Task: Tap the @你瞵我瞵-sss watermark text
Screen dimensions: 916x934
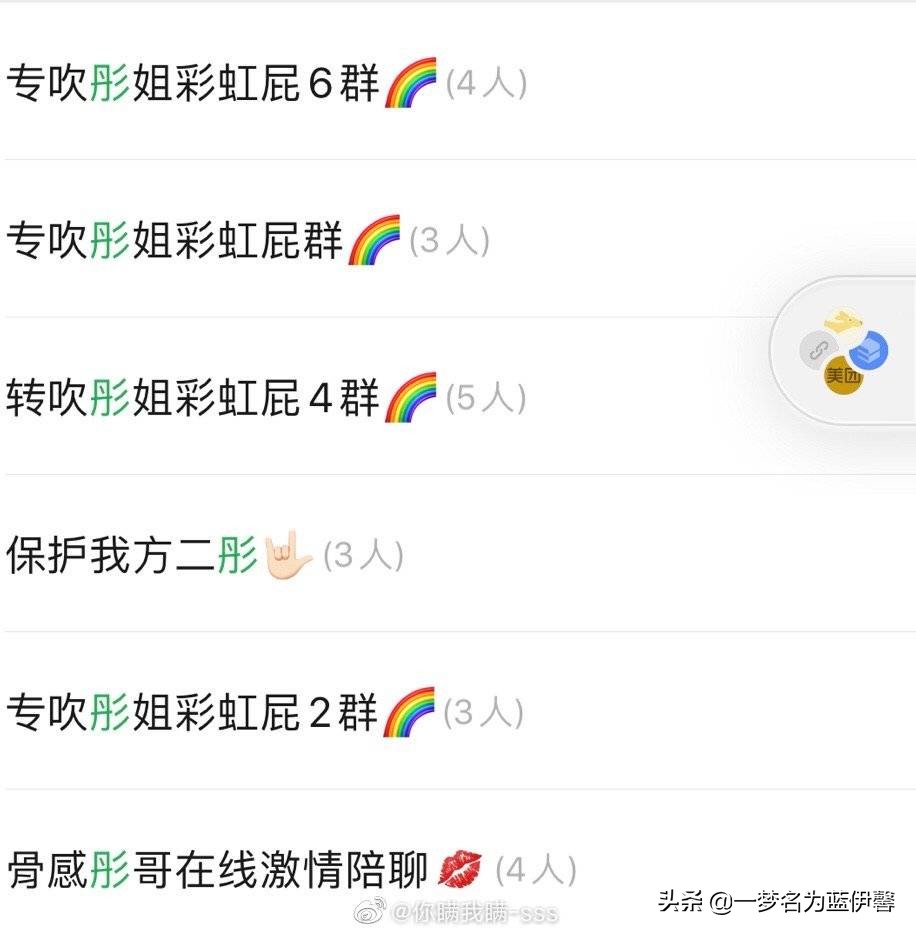Action: [x=460, y=915]
